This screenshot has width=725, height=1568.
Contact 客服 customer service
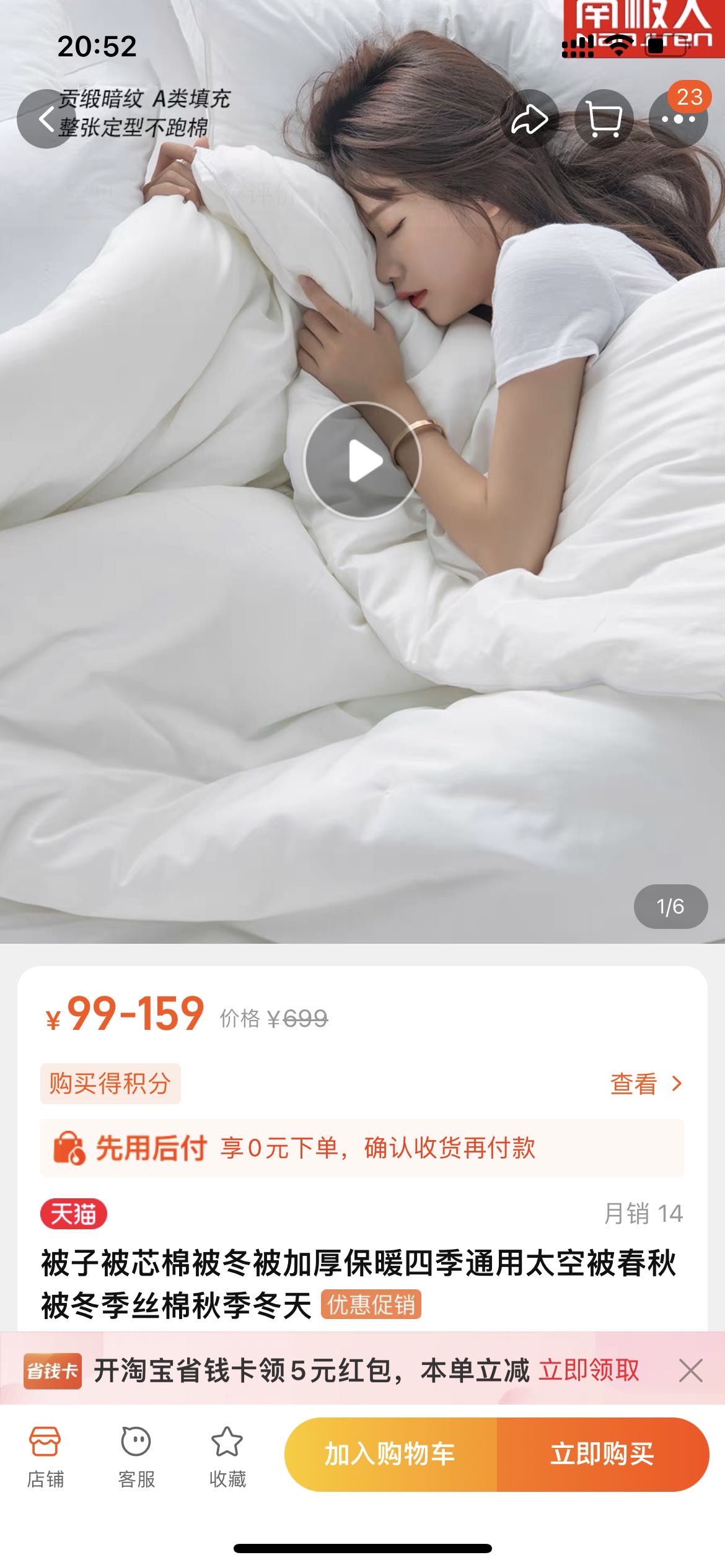136,1457
